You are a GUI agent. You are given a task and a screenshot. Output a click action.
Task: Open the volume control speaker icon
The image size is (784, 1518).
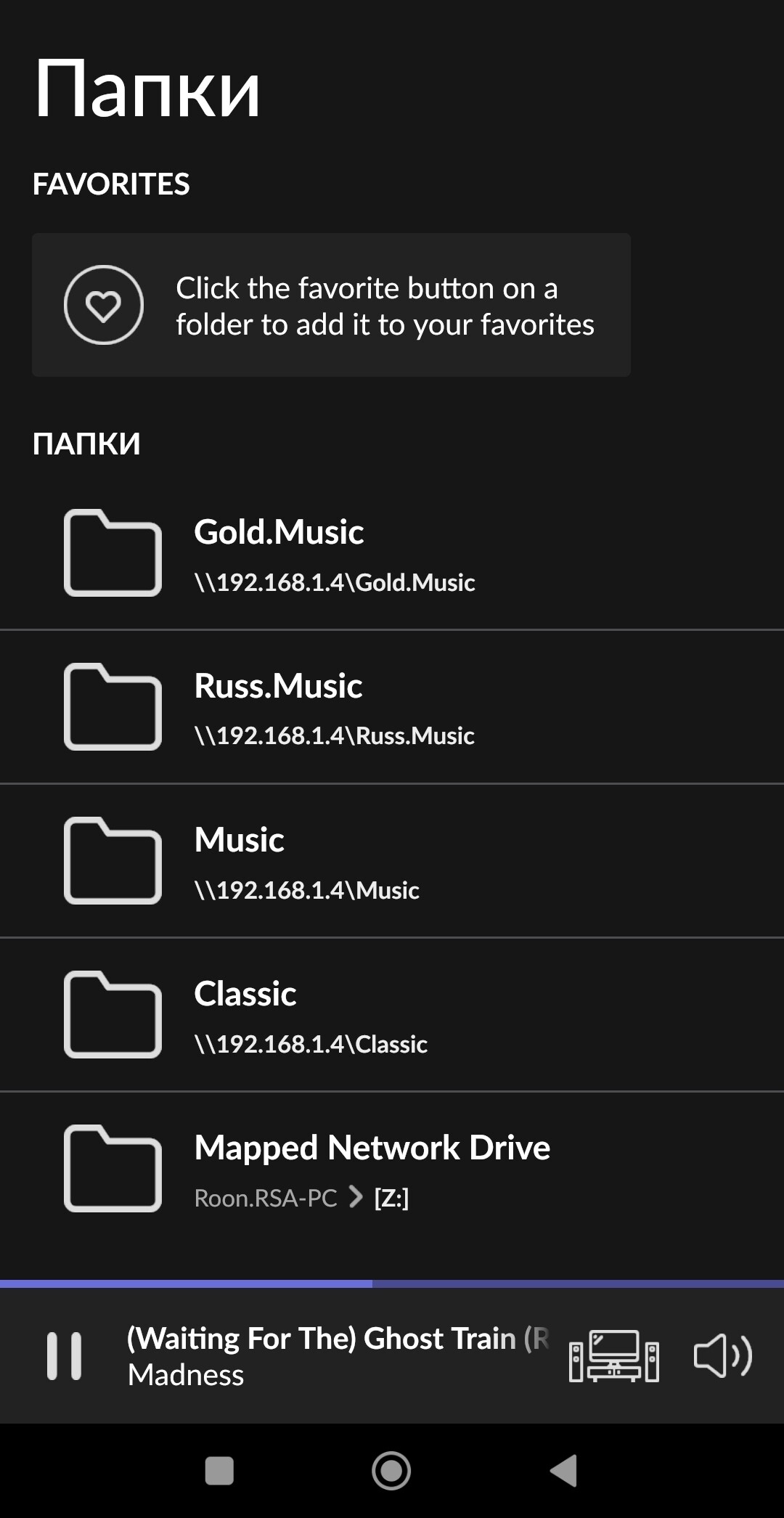(723, 1355)
